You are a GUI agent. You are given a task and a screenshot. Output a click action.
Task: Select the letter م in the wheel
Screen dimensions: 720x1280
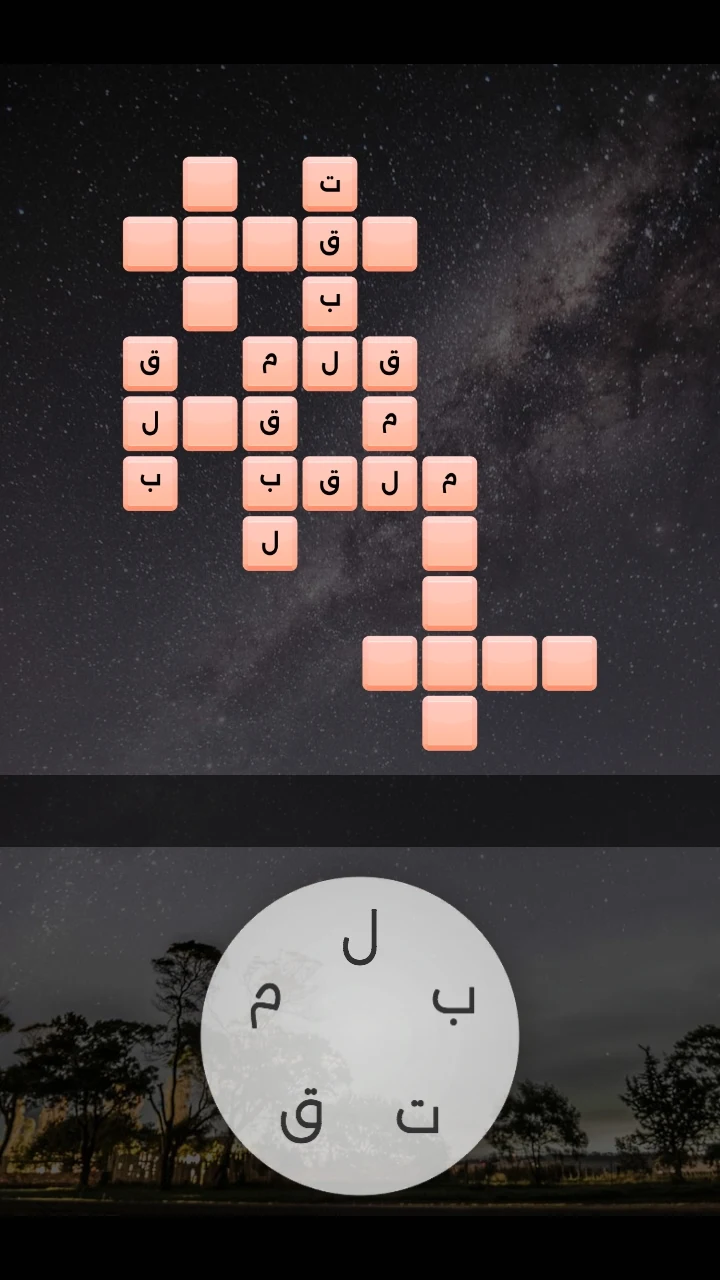point(264,1004)
